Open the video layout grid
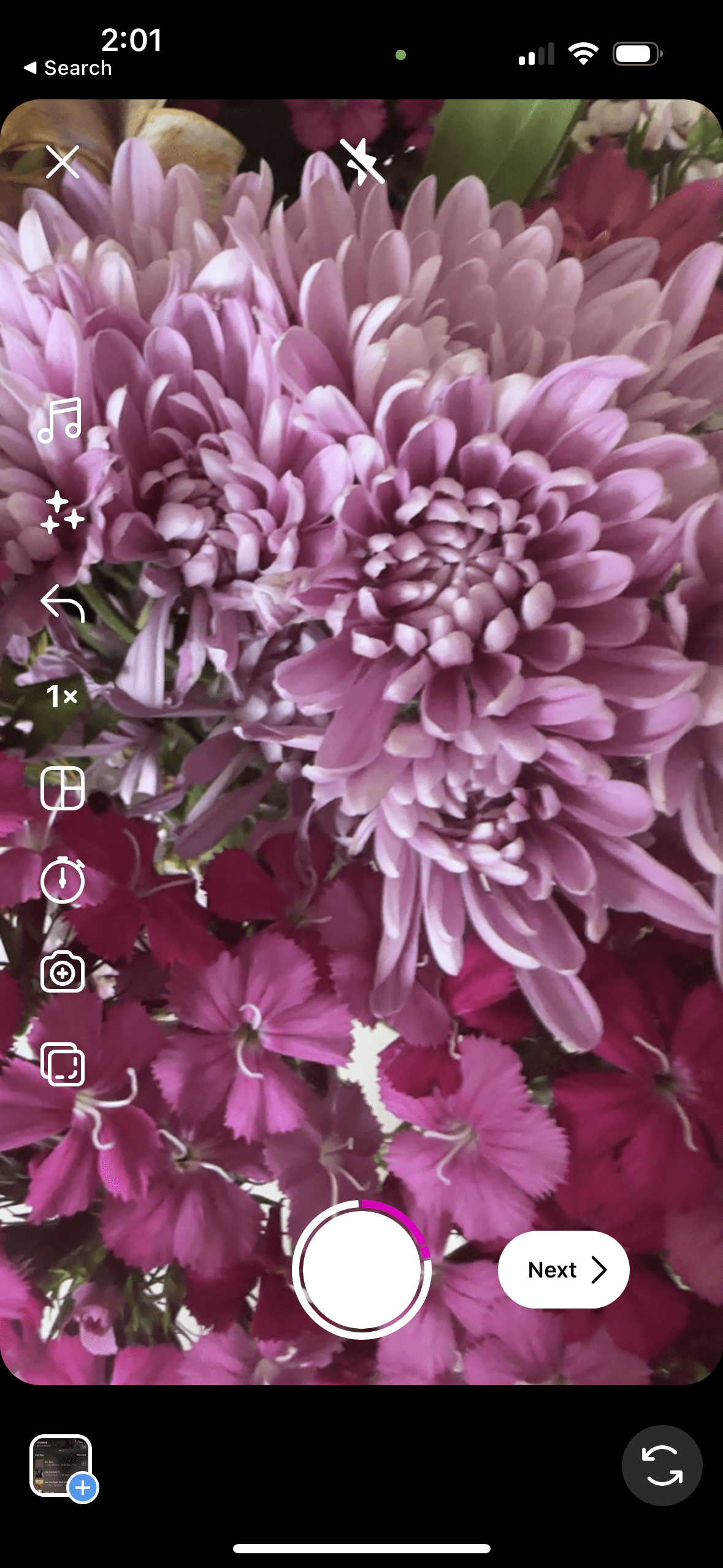Image resolution: width=723 pixels, height=1568 pixels. click(x=63, y=788)
